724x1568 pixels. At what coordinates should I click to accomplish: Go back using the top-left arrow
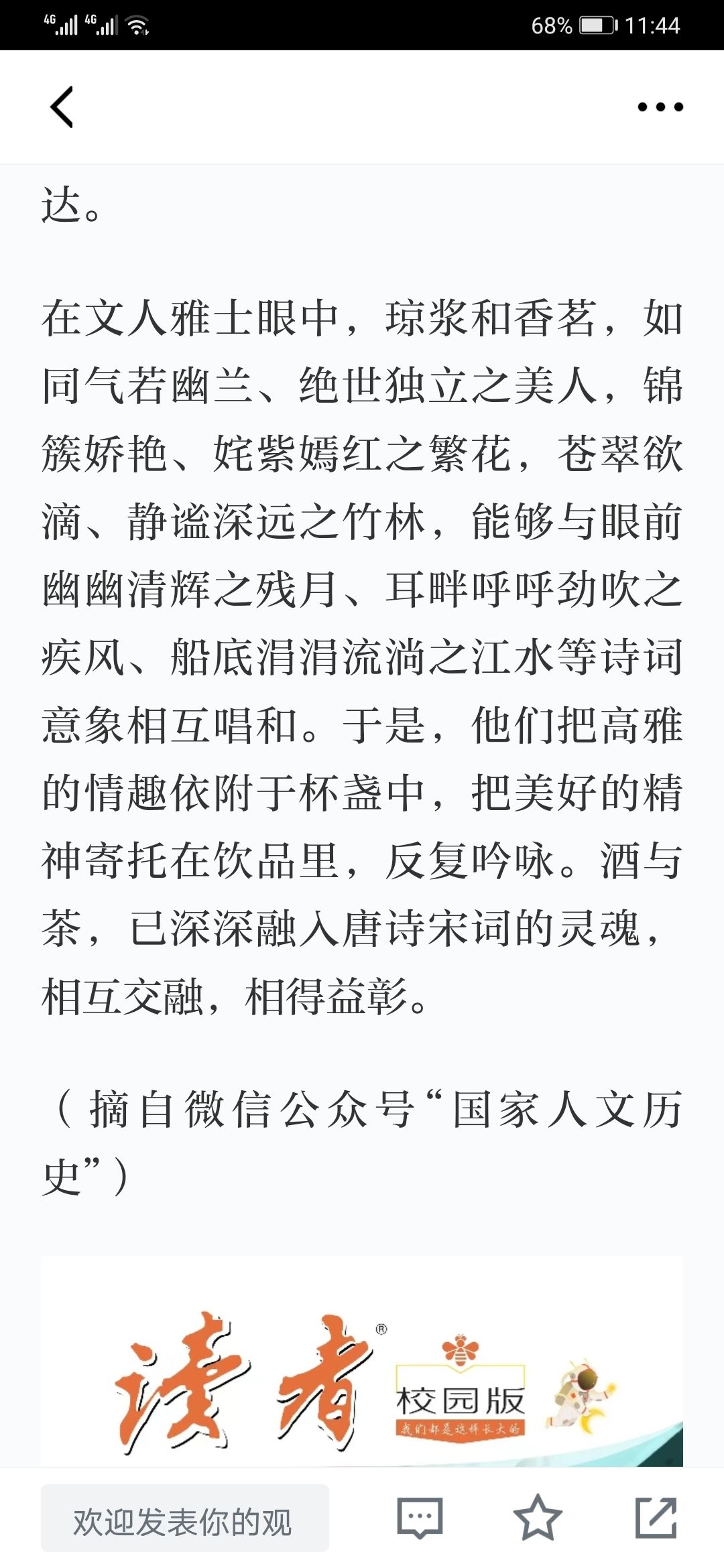coord(62,107)
